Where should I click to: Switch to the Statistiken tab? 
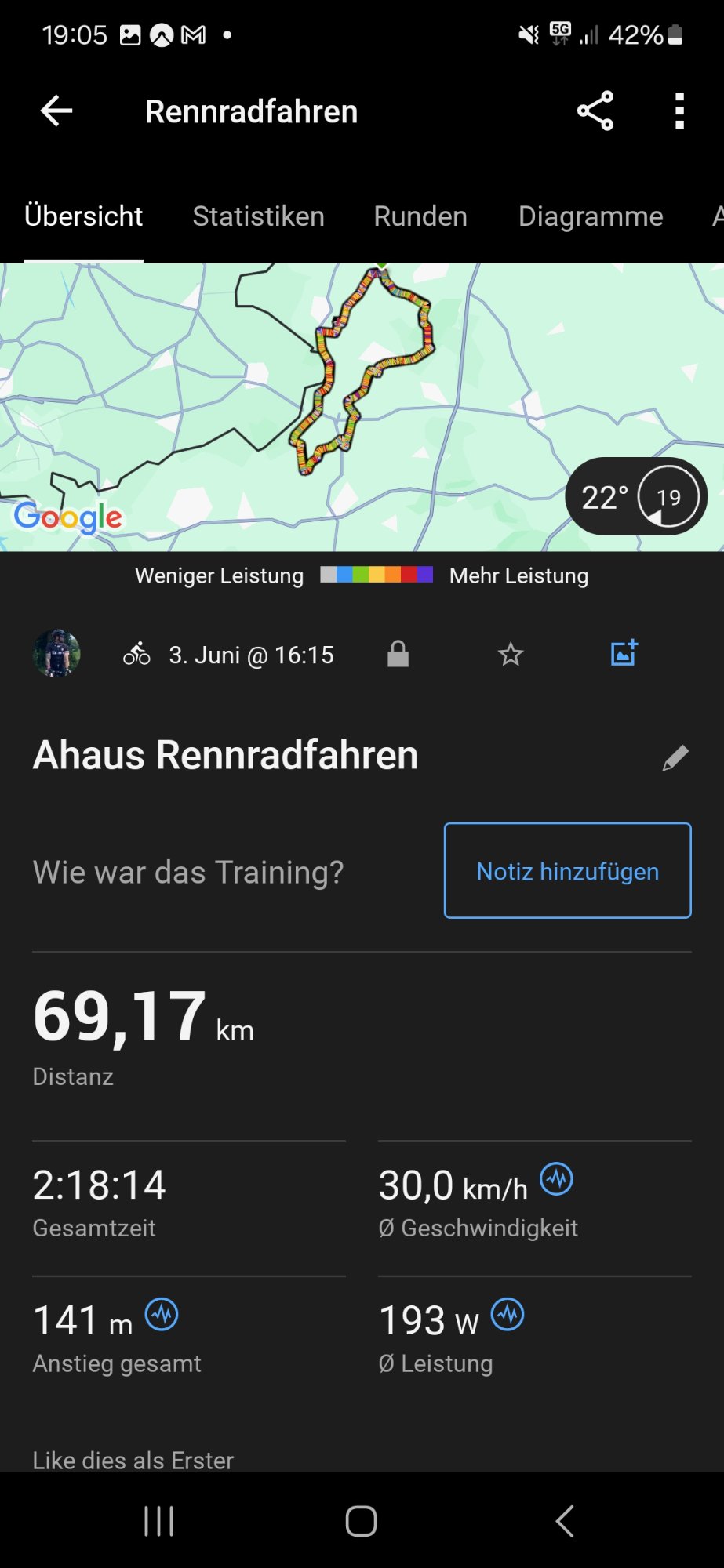pos(258,216)
